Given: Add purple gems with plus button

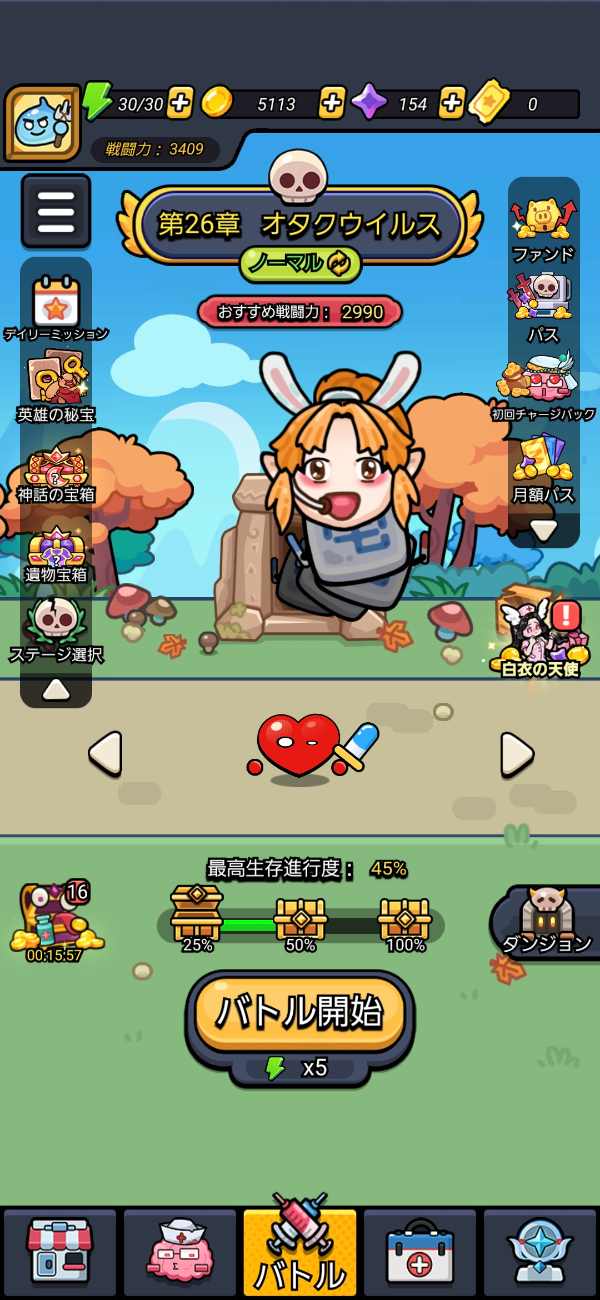Looking at the screenshot, I should coord(452,103).
